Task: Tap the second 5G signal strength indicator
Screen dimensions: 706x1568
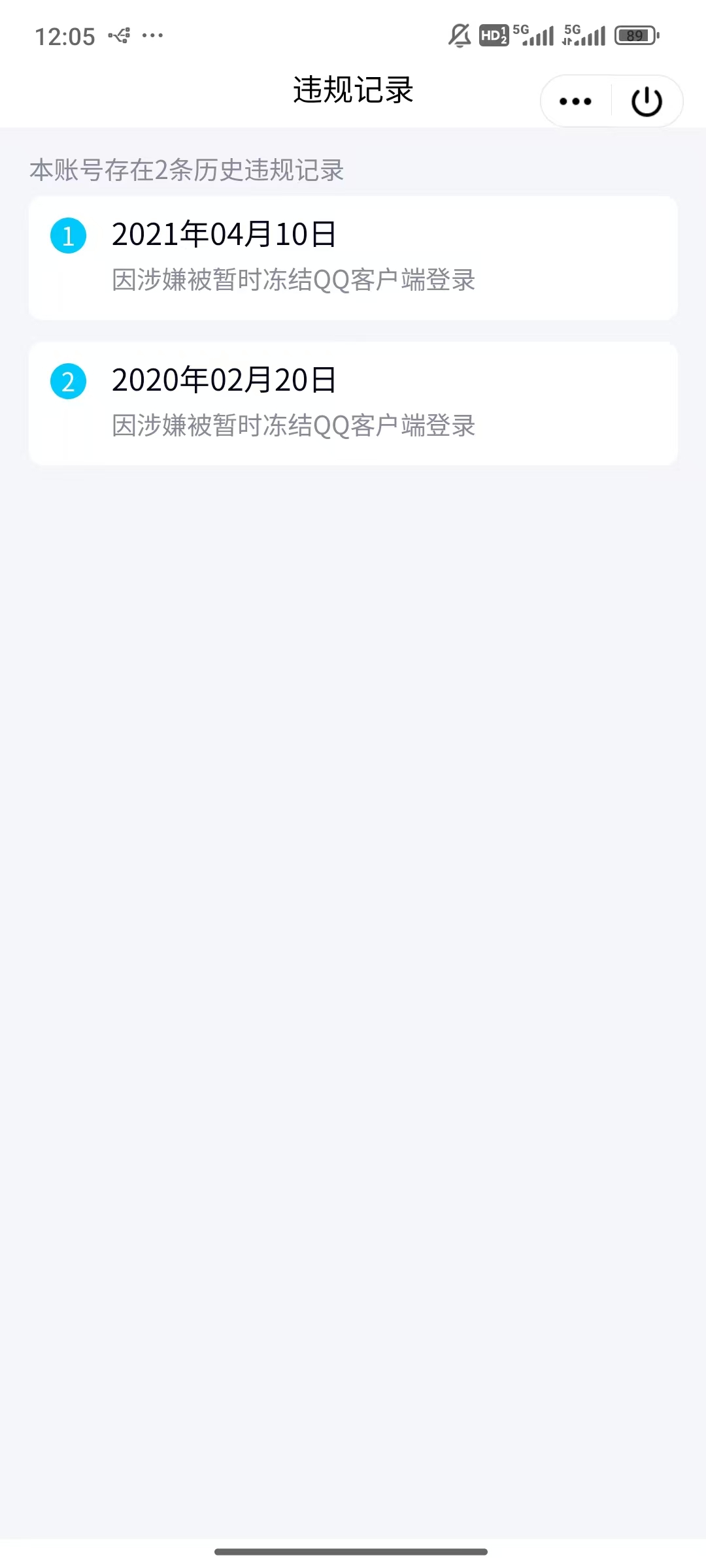Action: click(587, 37)
